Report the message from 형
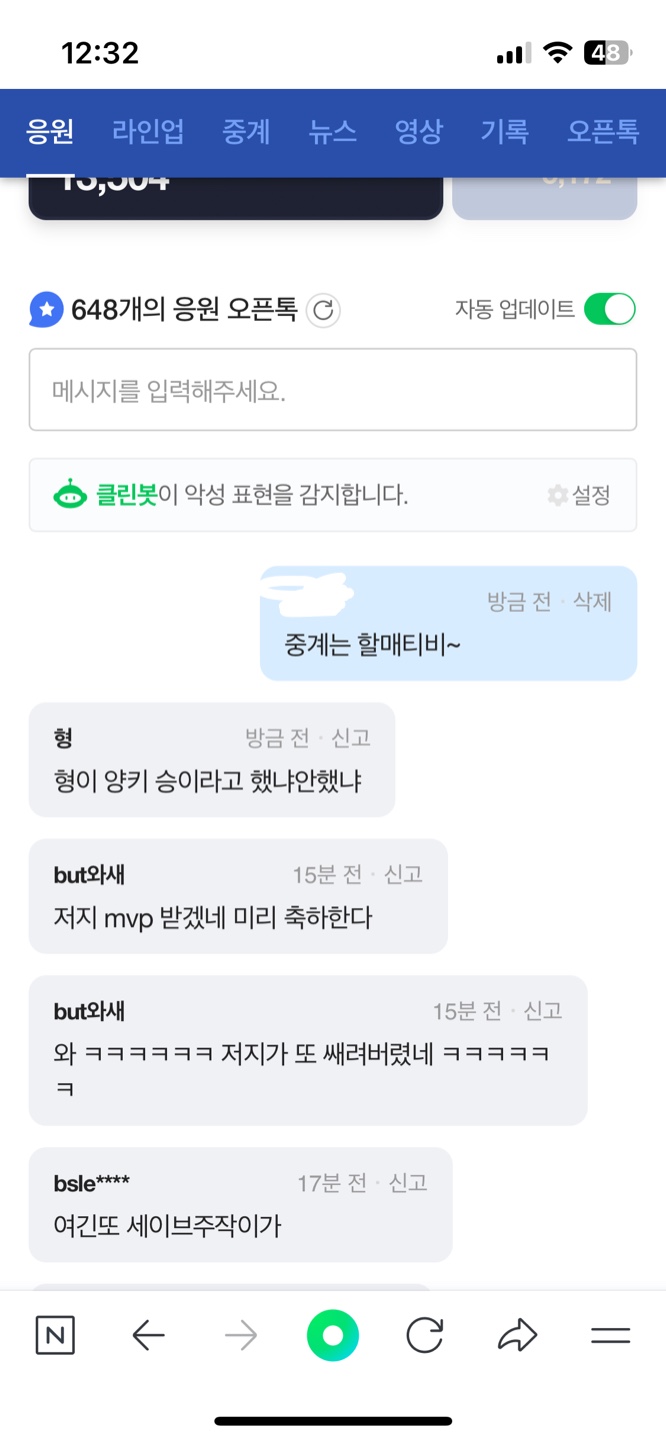Image resolution: width=666 pixels, height=1440 pixels. click(x=351, y=738)
